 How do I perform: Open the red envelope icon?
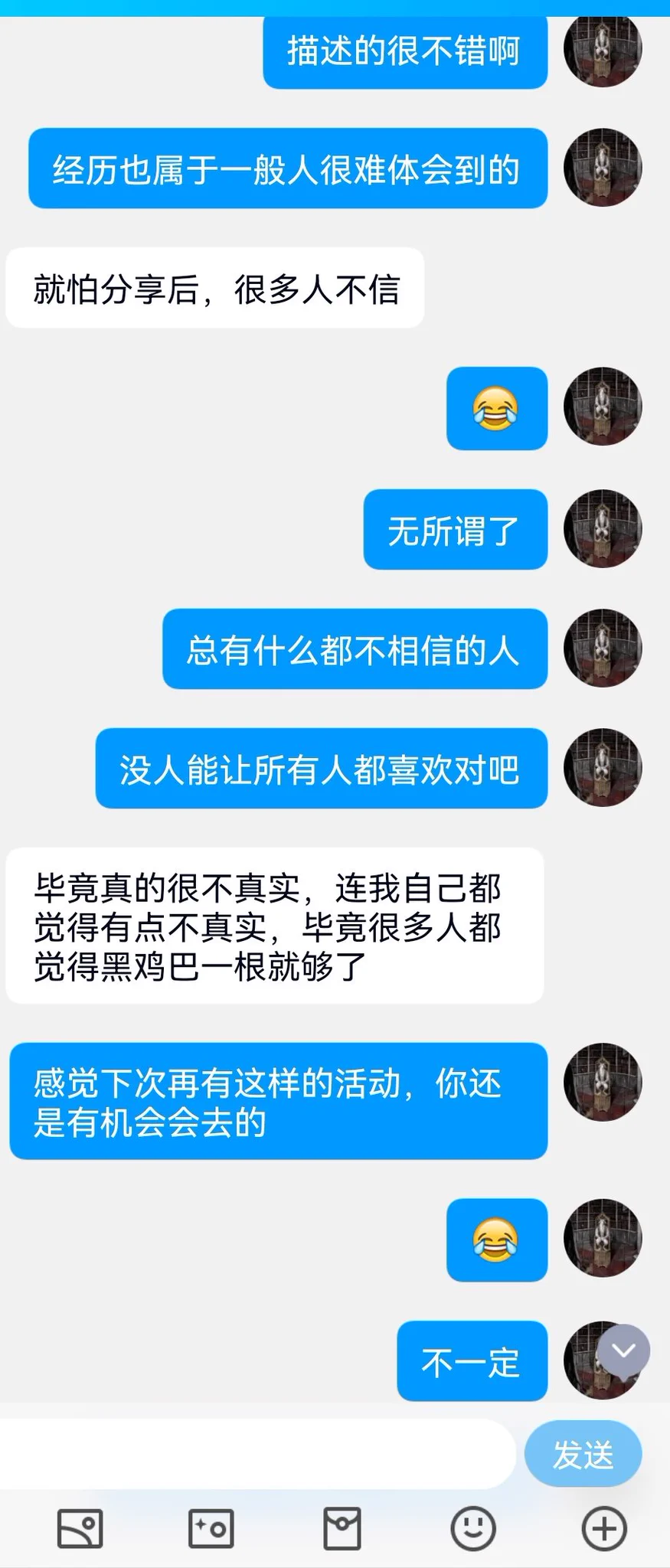coord(342,1529)
